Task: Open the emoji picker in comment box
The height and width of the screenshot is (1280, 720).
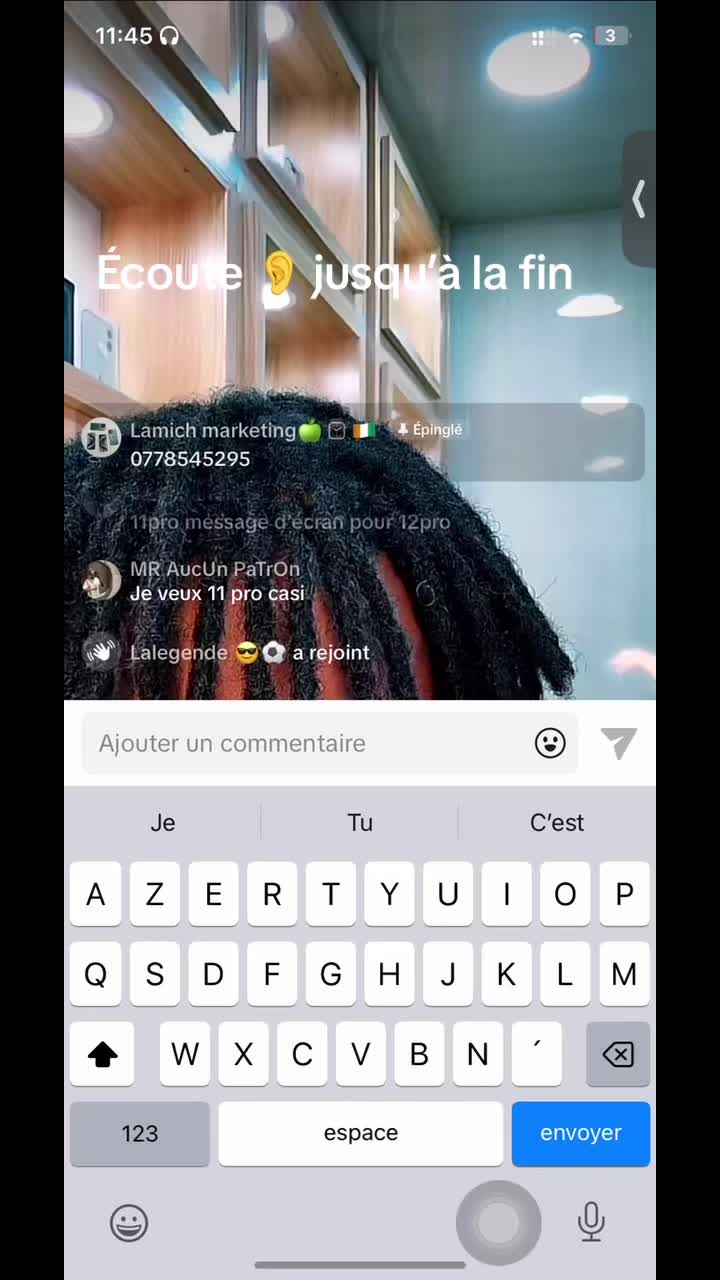Action: pos(550,743)
